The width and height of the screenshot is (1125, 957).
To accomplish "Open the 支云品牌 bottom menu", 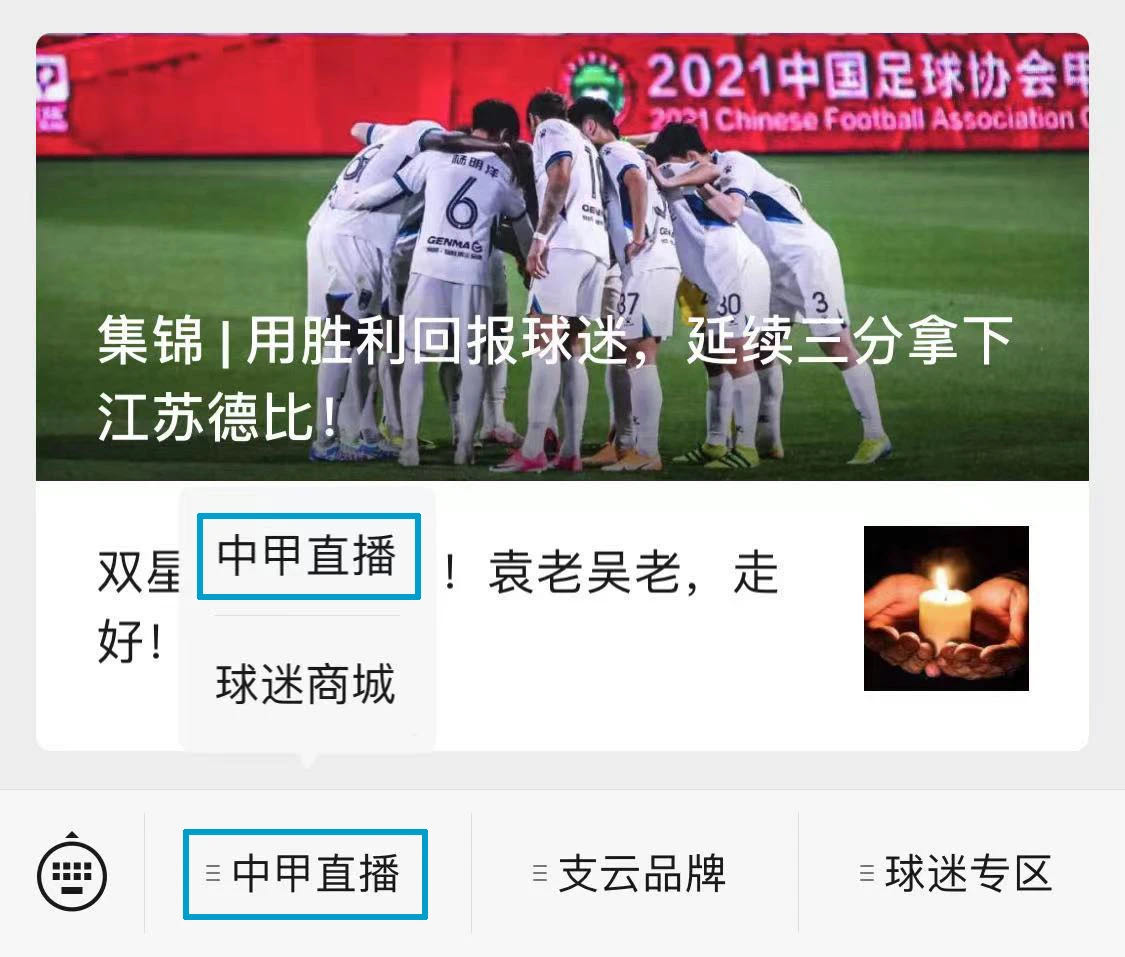I will click(x=634, y=874).
